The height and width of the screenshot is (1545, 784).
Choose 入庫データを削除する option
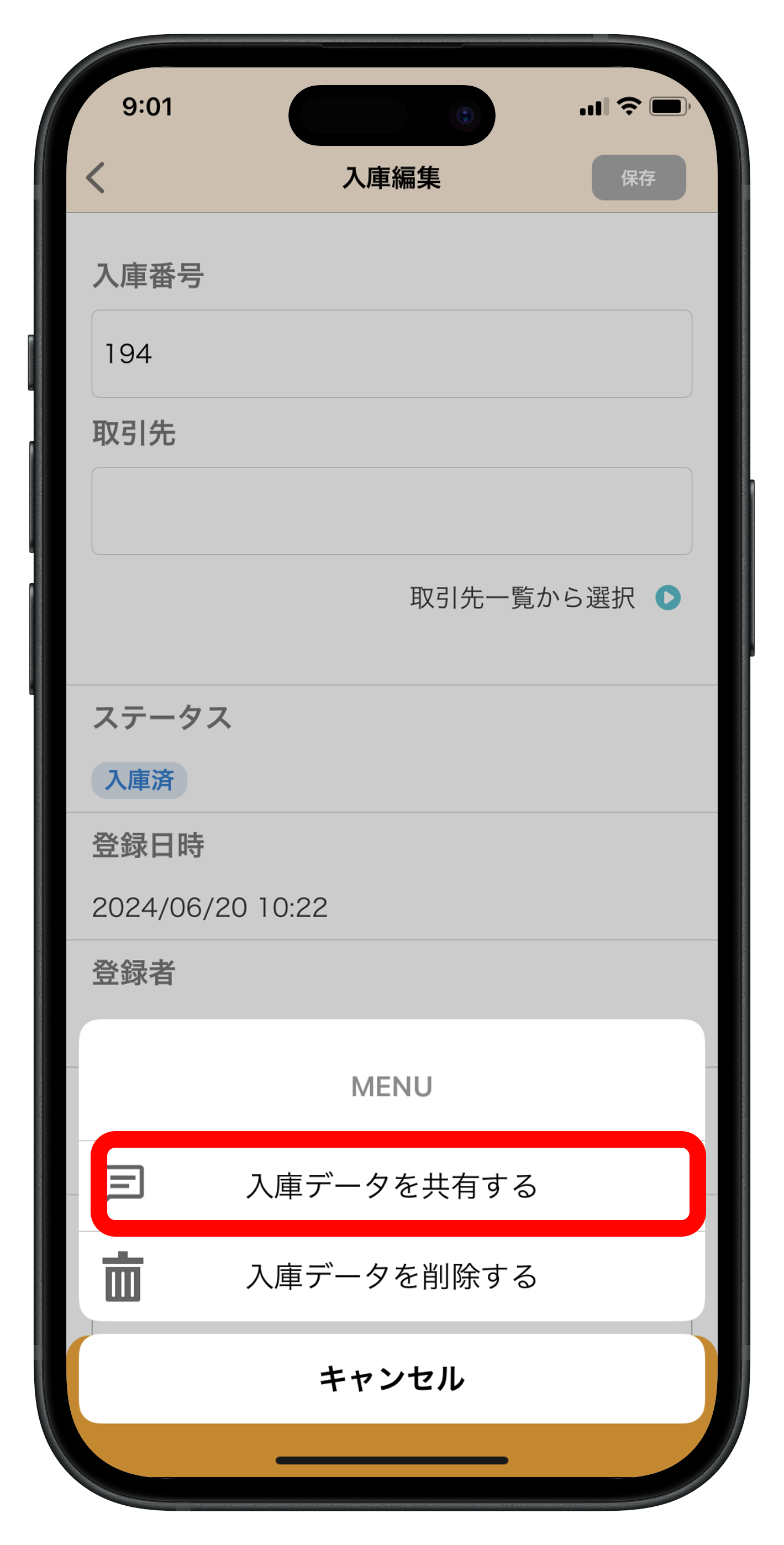392,1276
